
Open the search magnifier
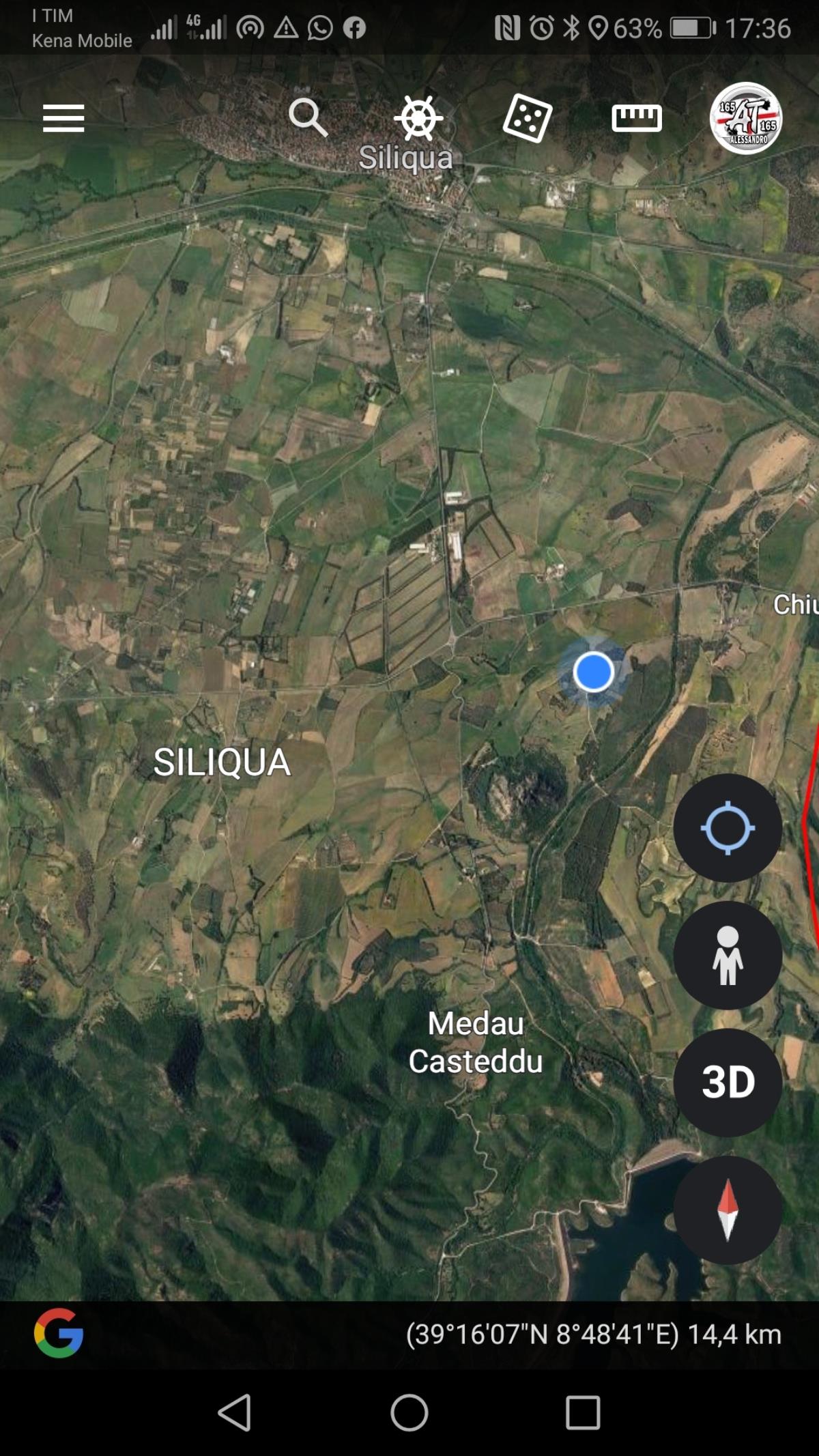coord(308,117)
